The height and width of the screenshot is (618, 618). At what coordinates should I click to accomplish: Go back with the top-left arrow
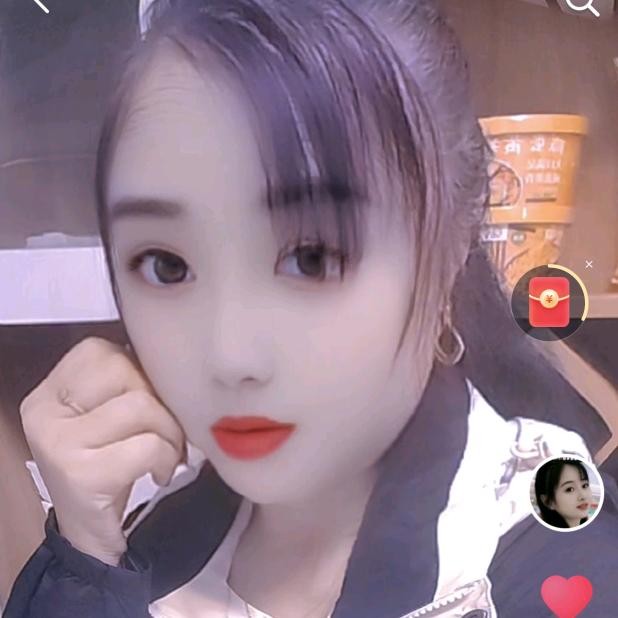[36, 5]
